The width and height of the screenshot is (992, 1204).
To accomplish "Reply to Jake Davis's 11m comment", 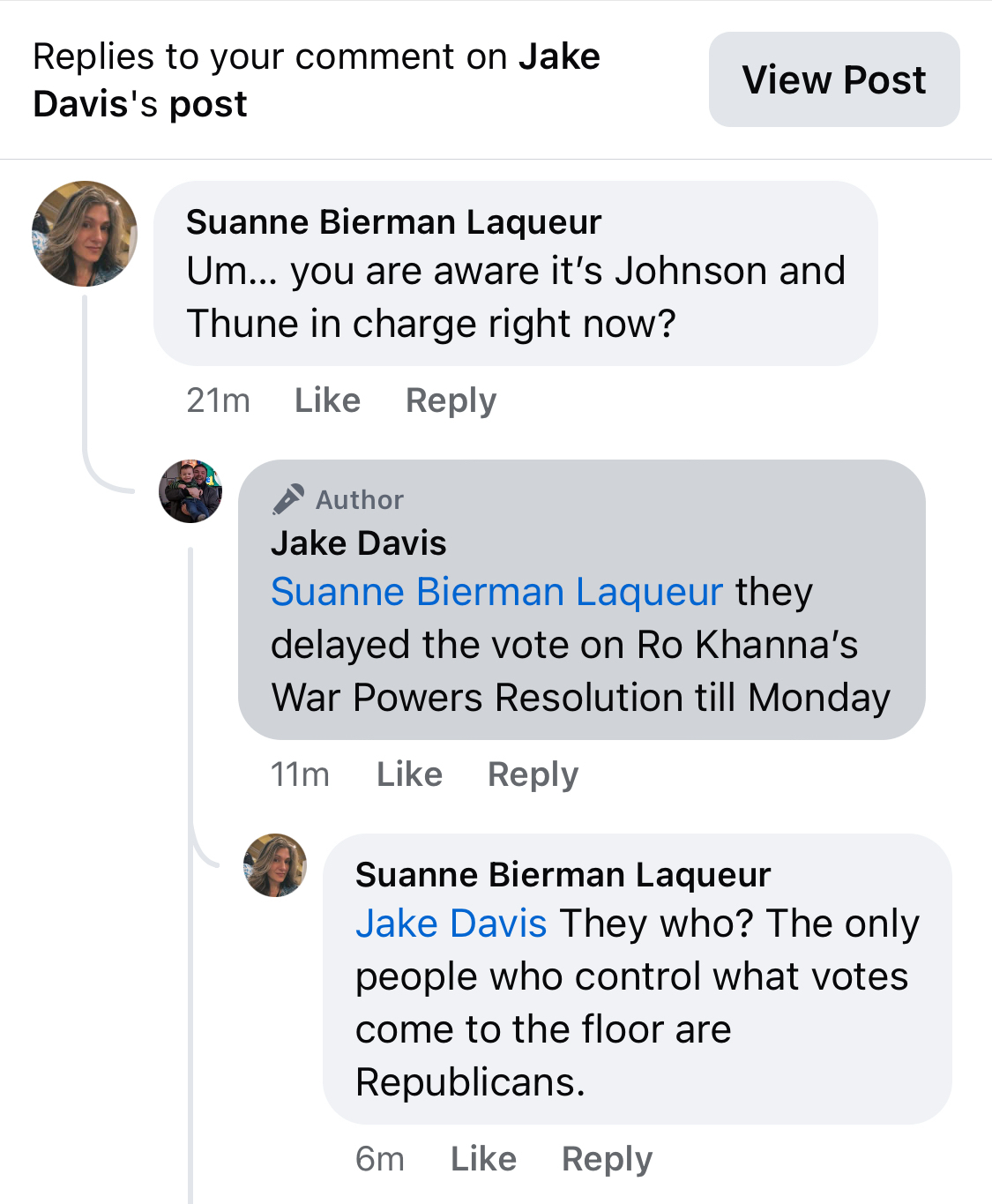I will tap(533, 774).
